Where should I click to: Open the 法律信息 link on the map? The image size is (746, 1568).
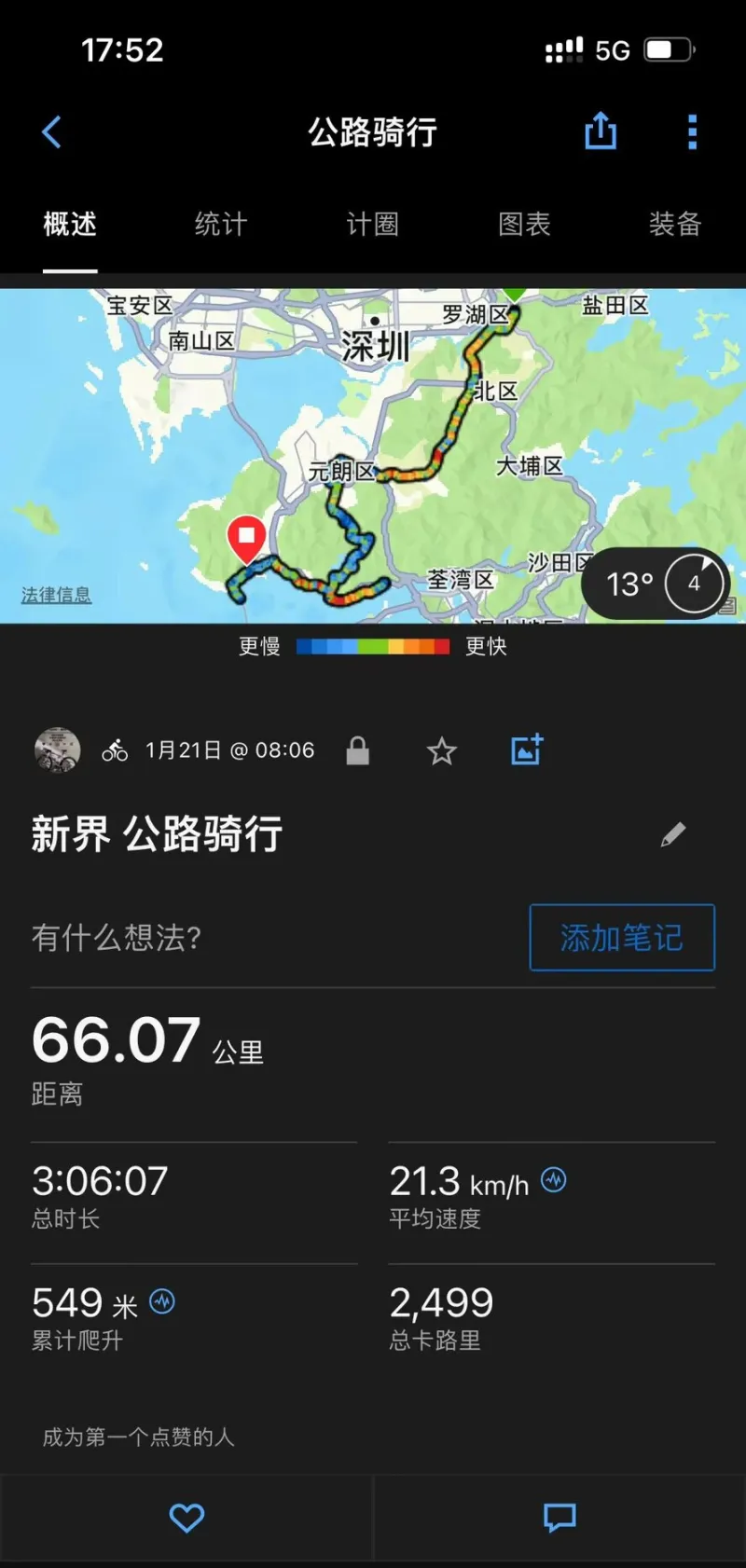[57, 595]
